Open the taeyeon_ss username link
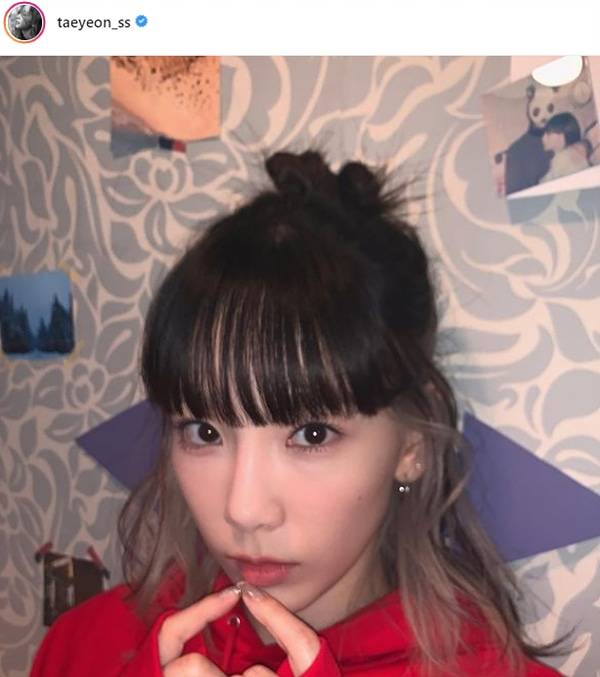The width and height of the screenshot is (600, 677). [93, 22]
